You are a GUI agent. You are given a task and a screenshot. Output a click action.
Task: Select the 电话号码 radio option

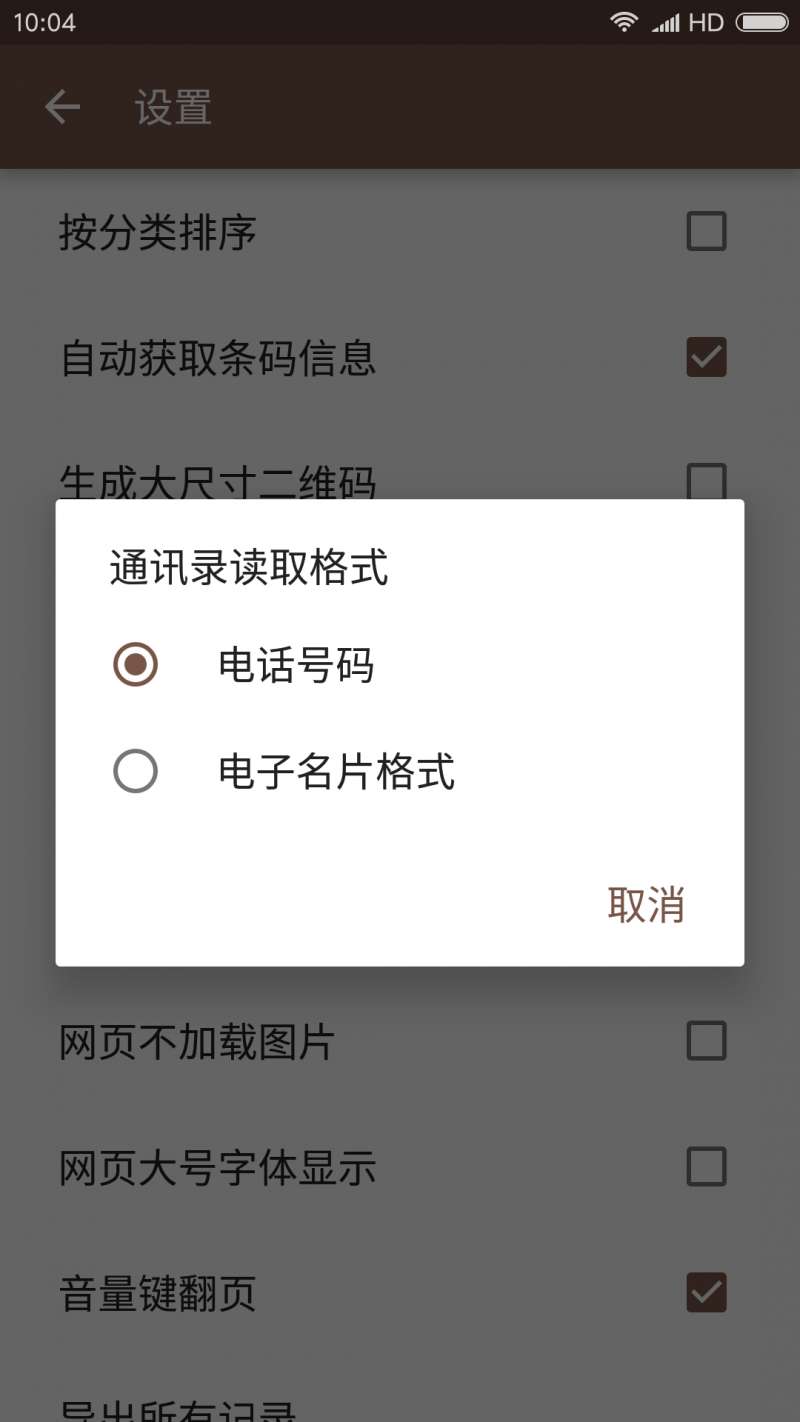(x=136, y=665)
